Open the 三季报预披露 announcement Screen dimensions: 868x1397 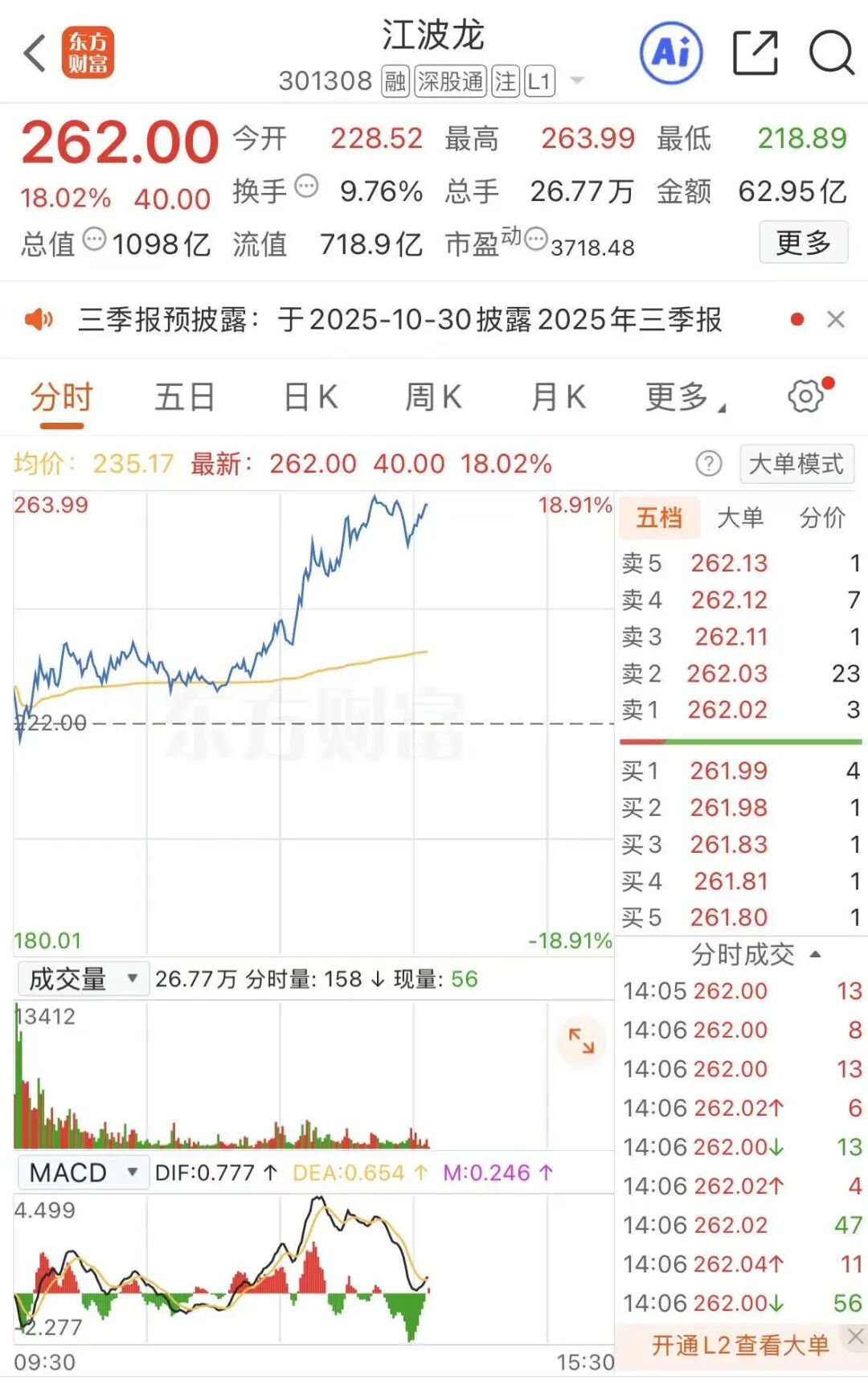coord(399,320)
